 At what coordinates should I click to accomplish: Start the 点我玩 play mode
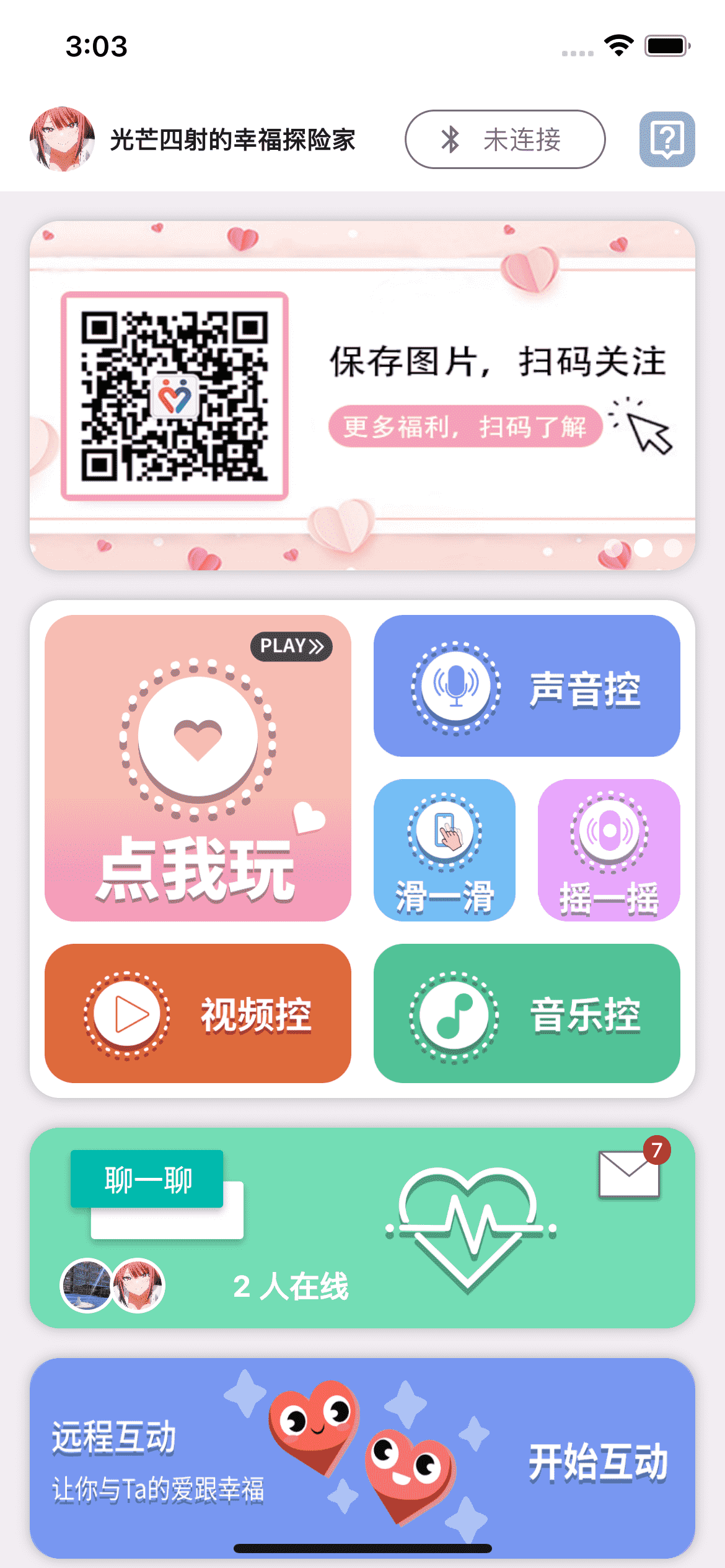coord(198,768)
